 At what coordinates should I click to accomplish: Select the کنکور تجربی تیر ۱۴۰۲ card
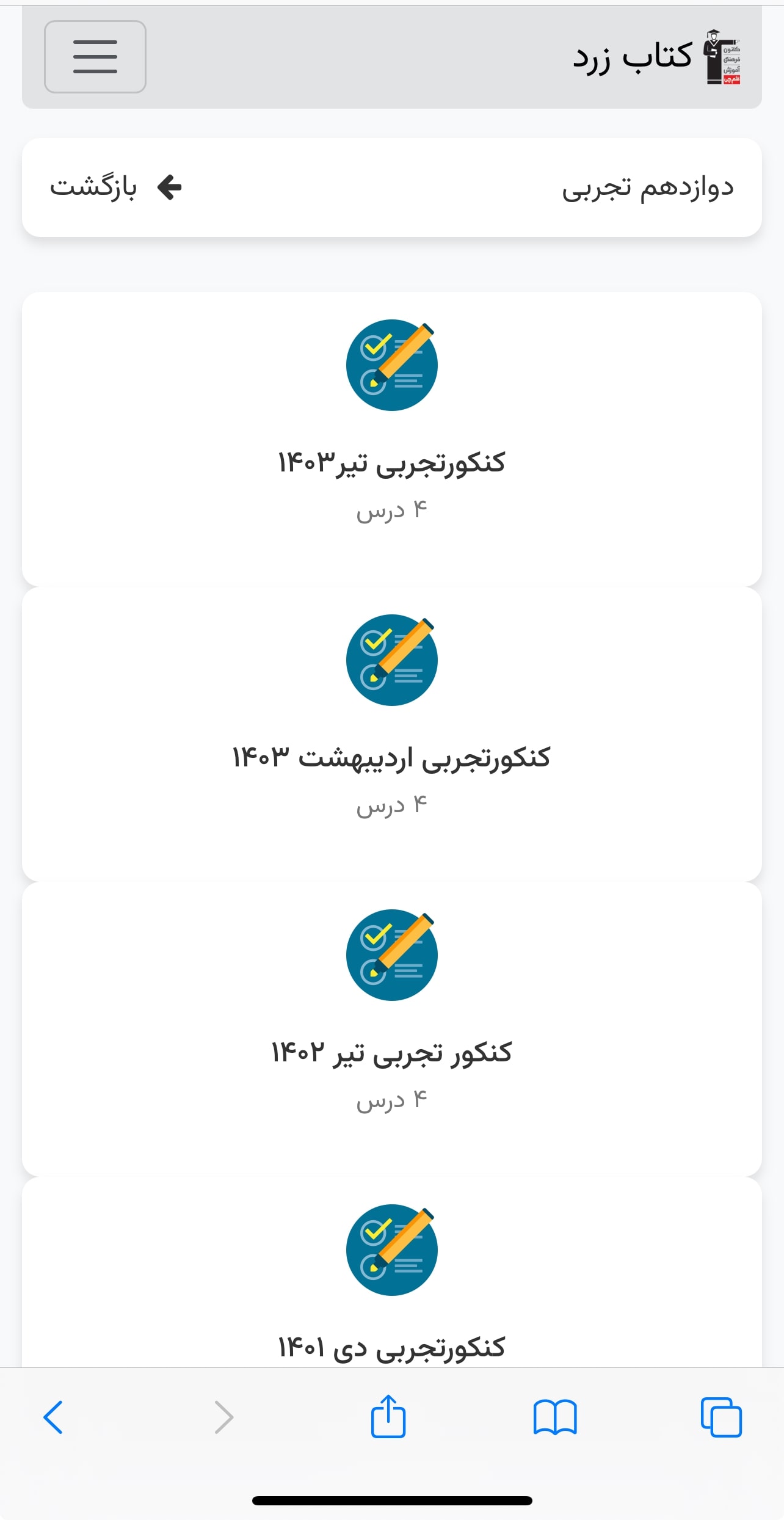tap(391, 1028)
